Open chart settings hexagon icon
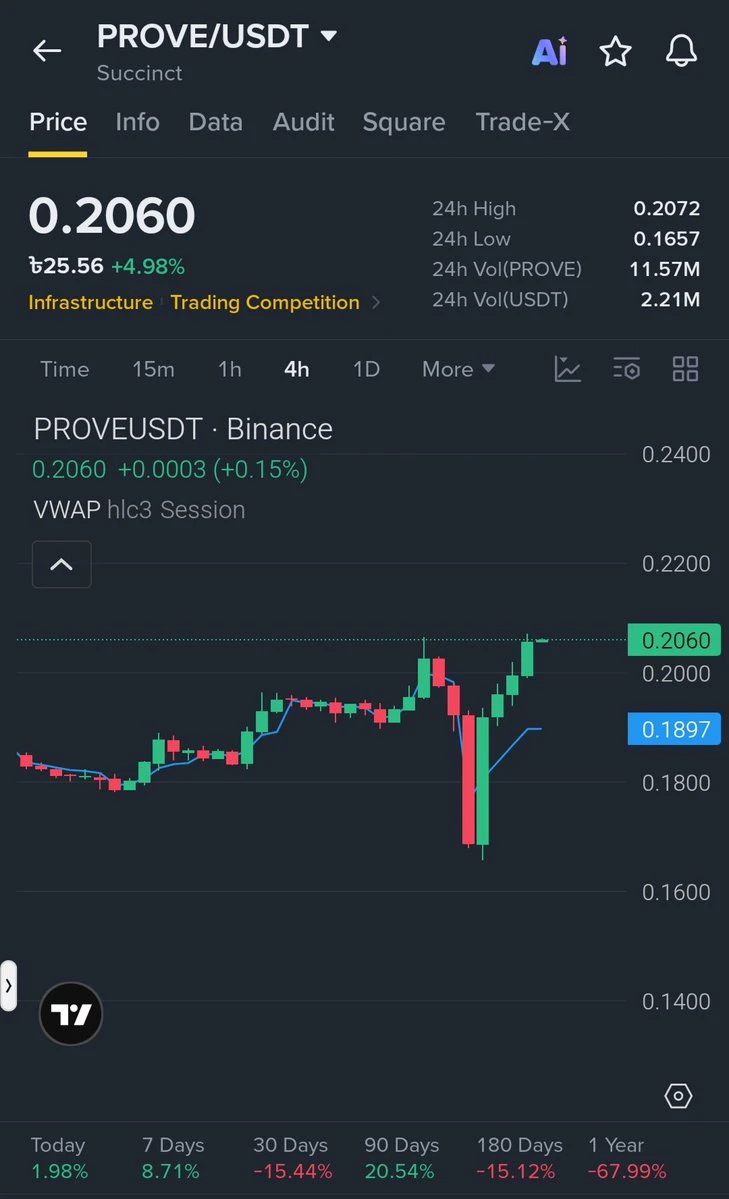 (x=678, y=1096)
